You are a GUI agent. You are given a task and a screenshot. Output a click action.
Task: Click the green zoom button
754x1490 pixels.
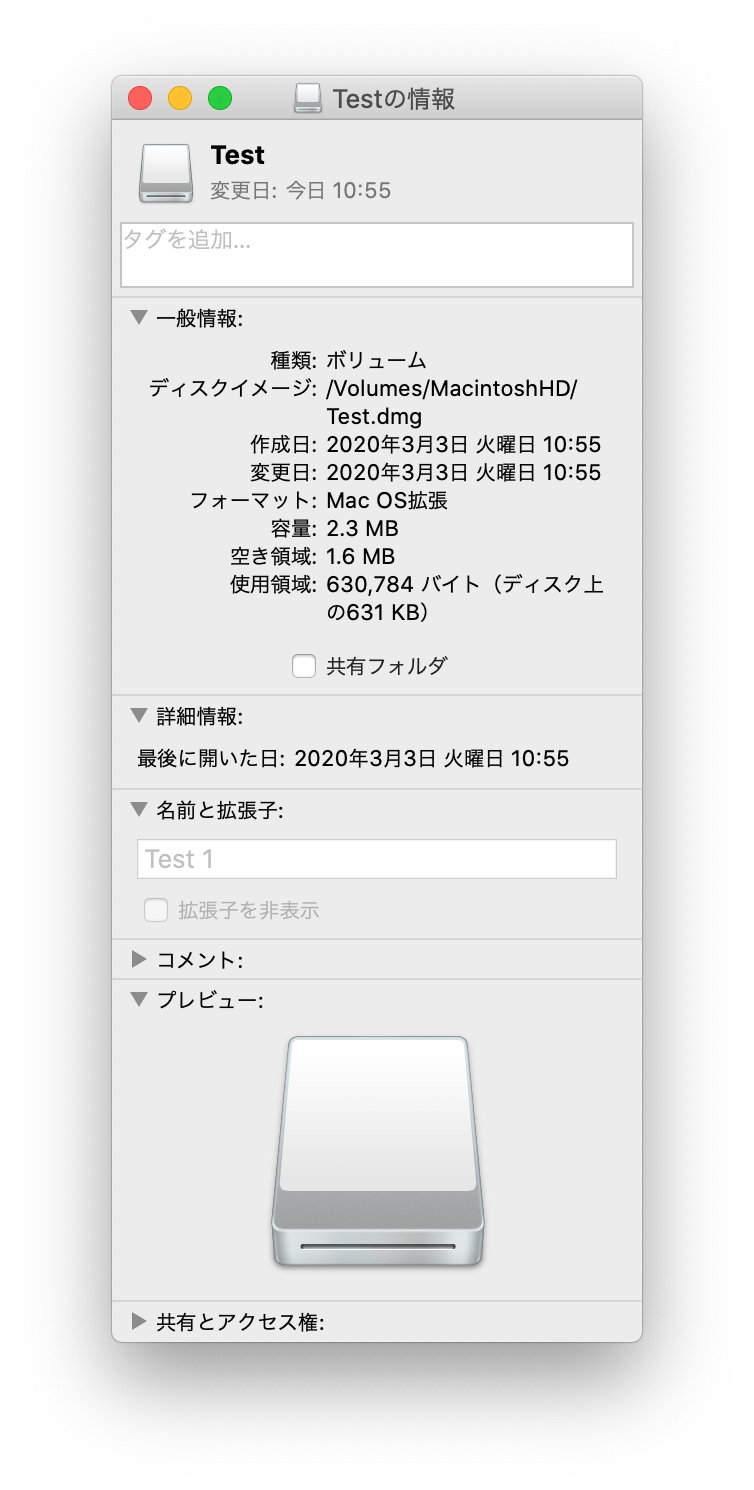tap(220, 98)
